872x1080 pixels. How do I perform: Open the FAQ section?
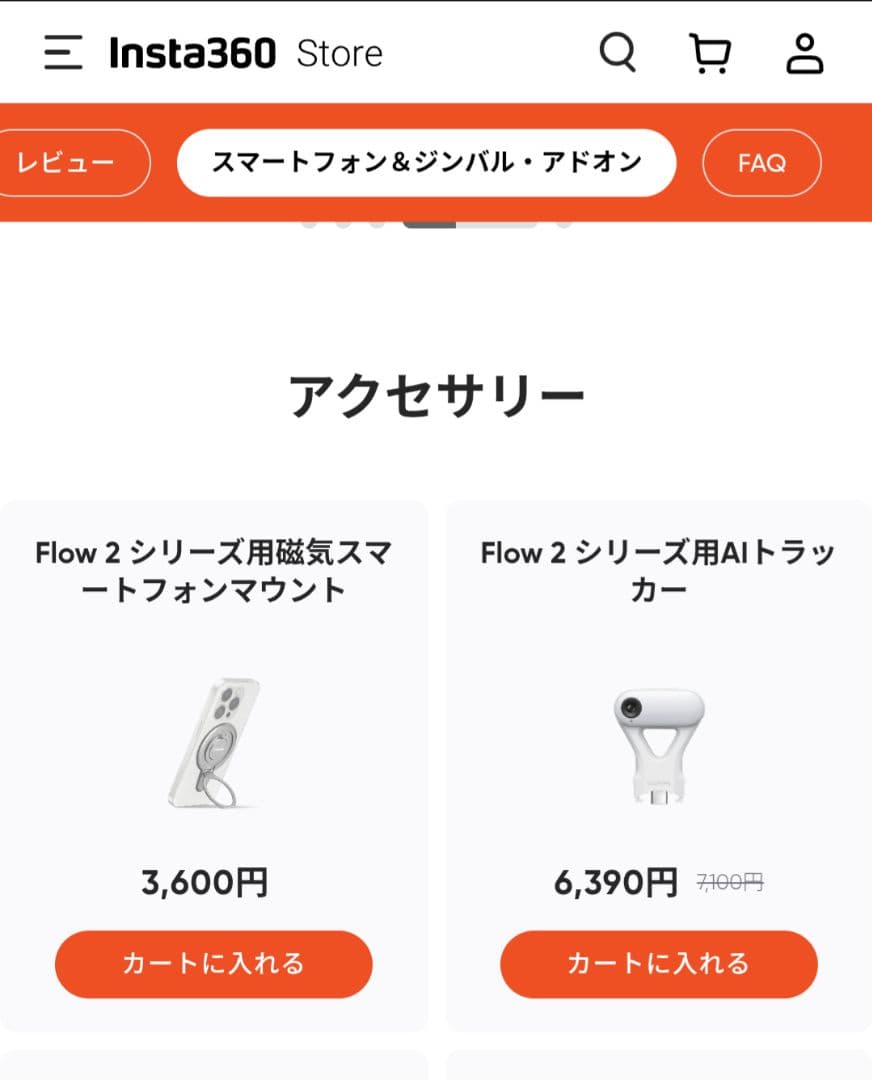761,162
